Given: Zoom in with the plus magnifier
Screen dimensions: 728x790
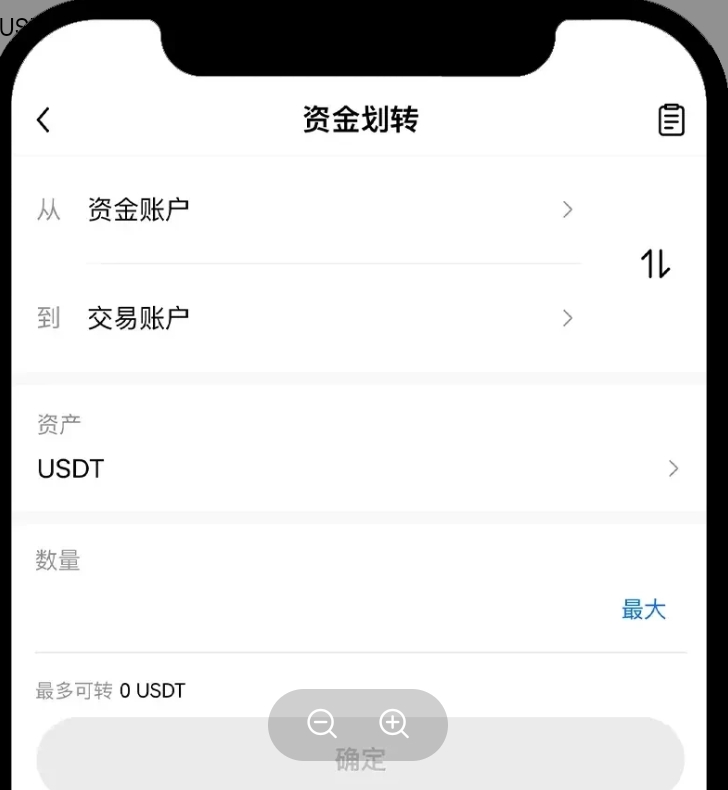Looking at the screenshot, I should 394,724.
